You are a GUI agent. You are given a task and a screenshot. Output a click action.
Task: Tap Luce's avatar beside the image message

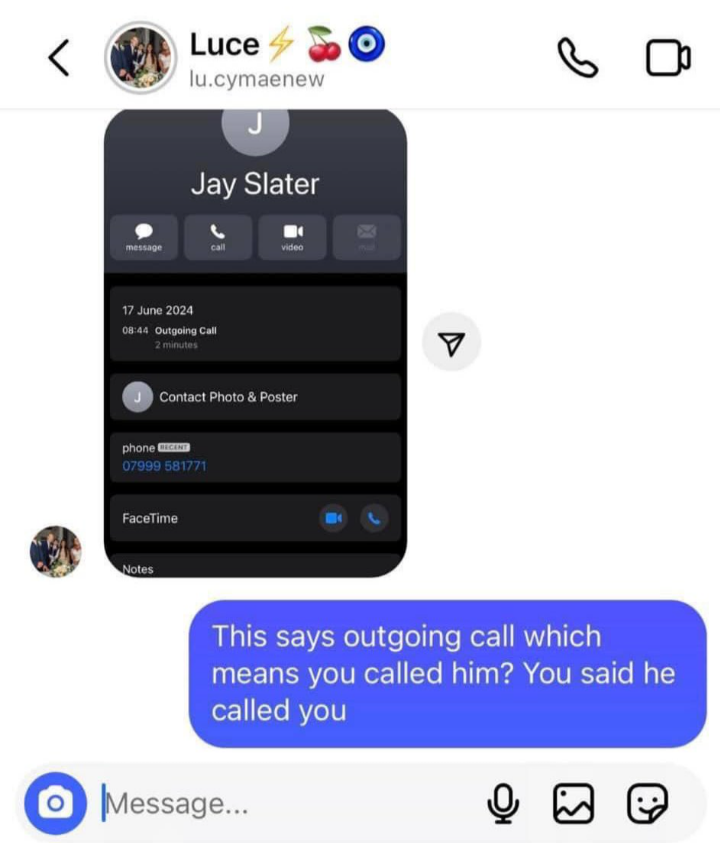56,551
